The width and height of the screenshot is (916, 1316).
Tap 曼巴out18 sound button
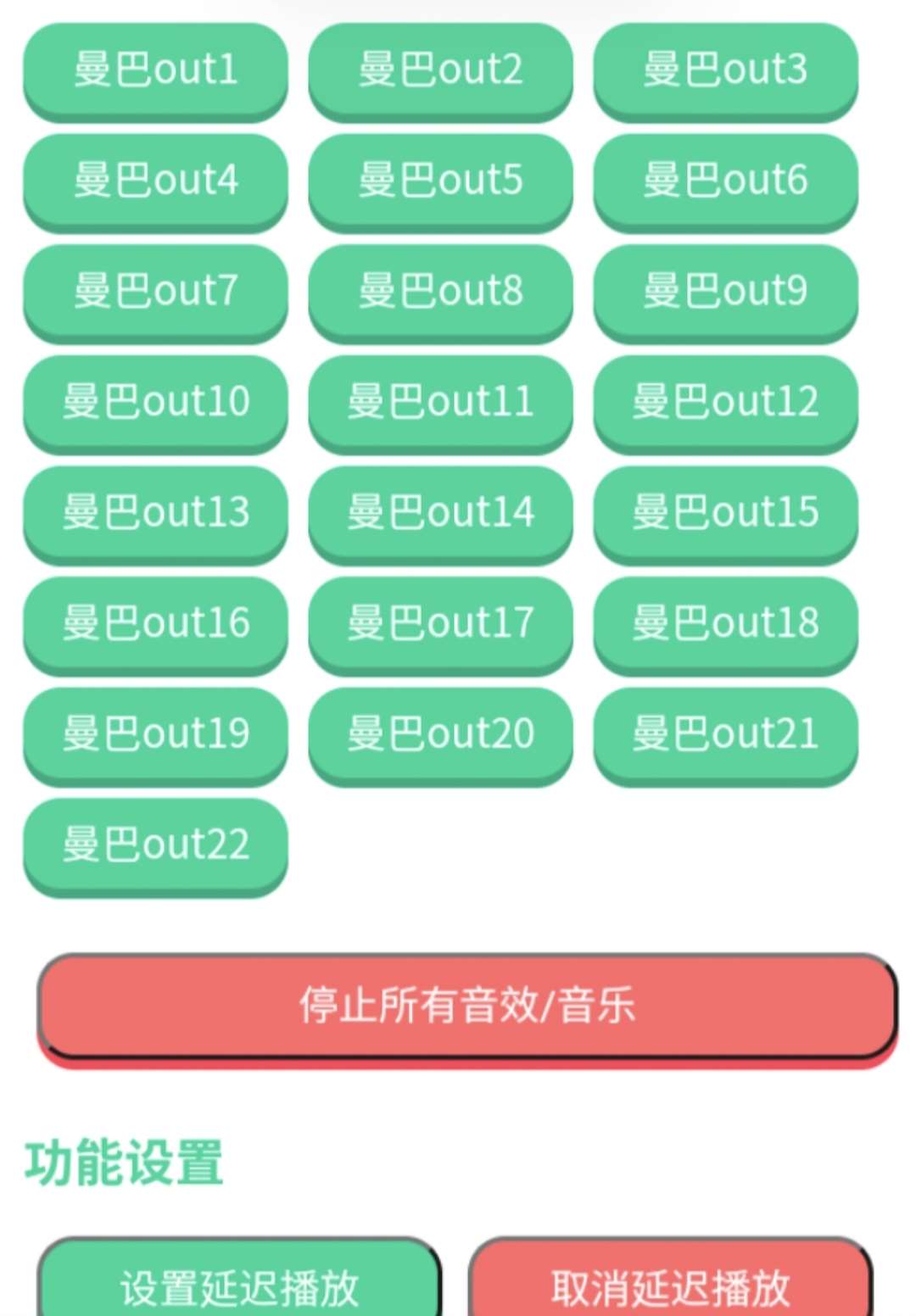tap(725, 622)
